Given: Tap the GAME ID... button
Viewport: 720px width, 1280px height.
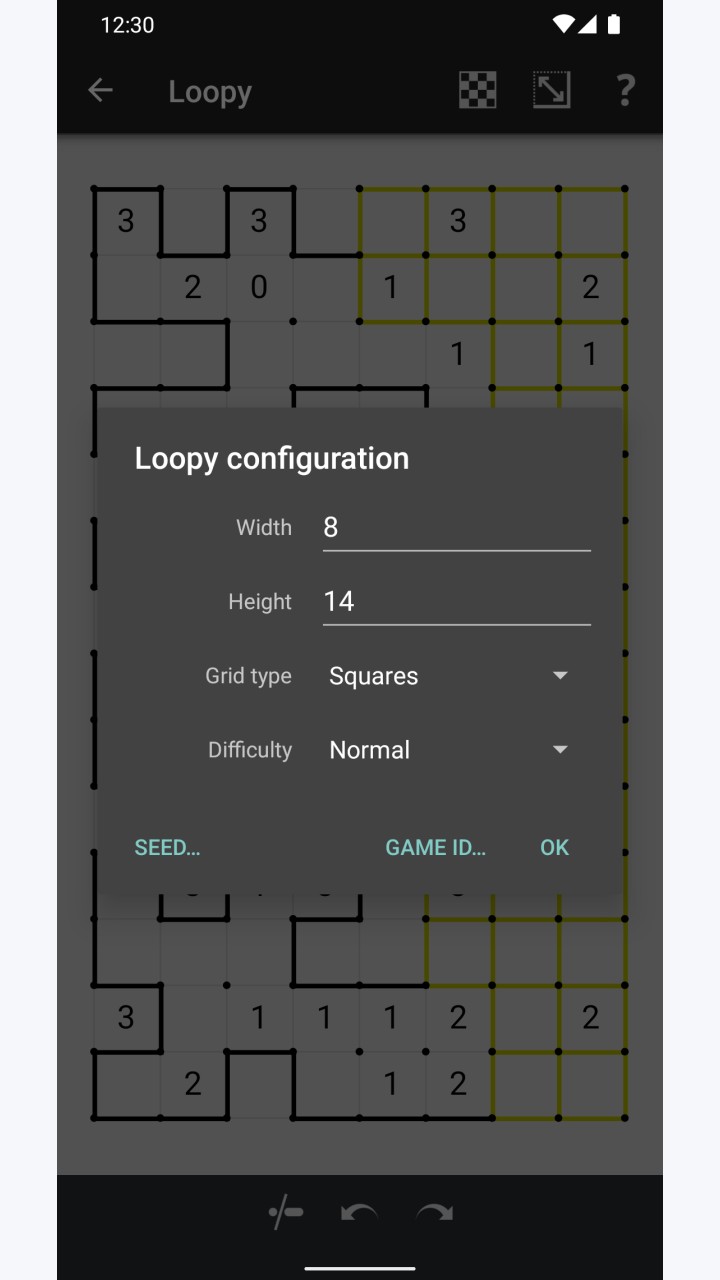Looking at the screenshot, I should 436,847.
